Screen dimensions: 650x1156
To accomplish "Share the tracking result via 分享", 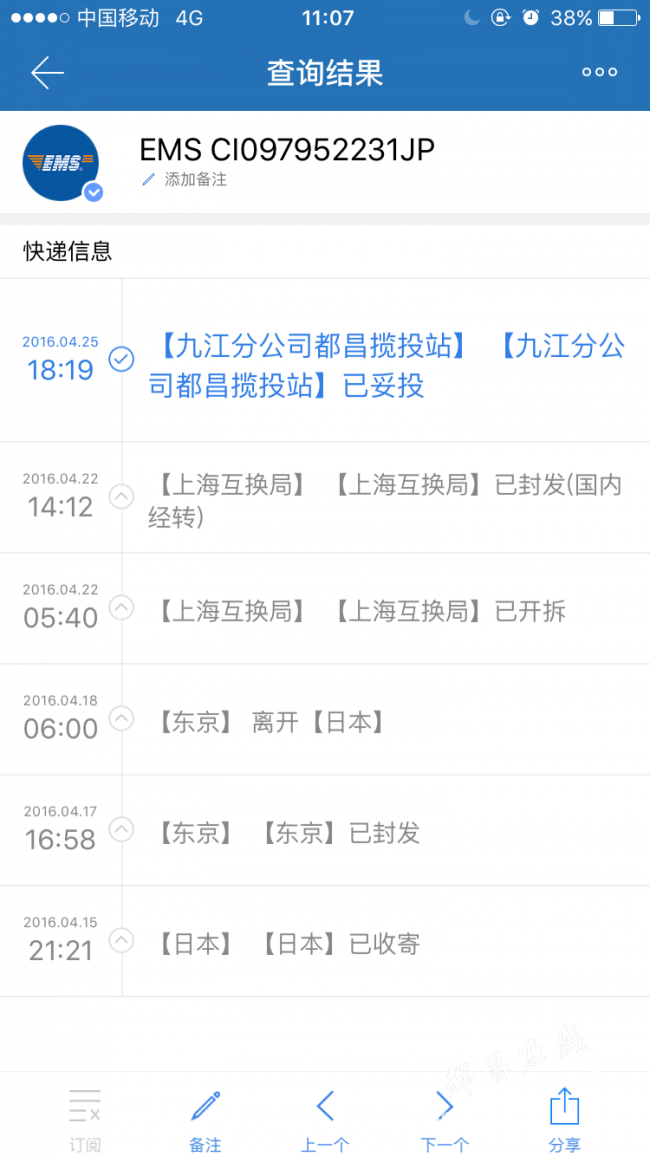I will (x=565, y=1119).
